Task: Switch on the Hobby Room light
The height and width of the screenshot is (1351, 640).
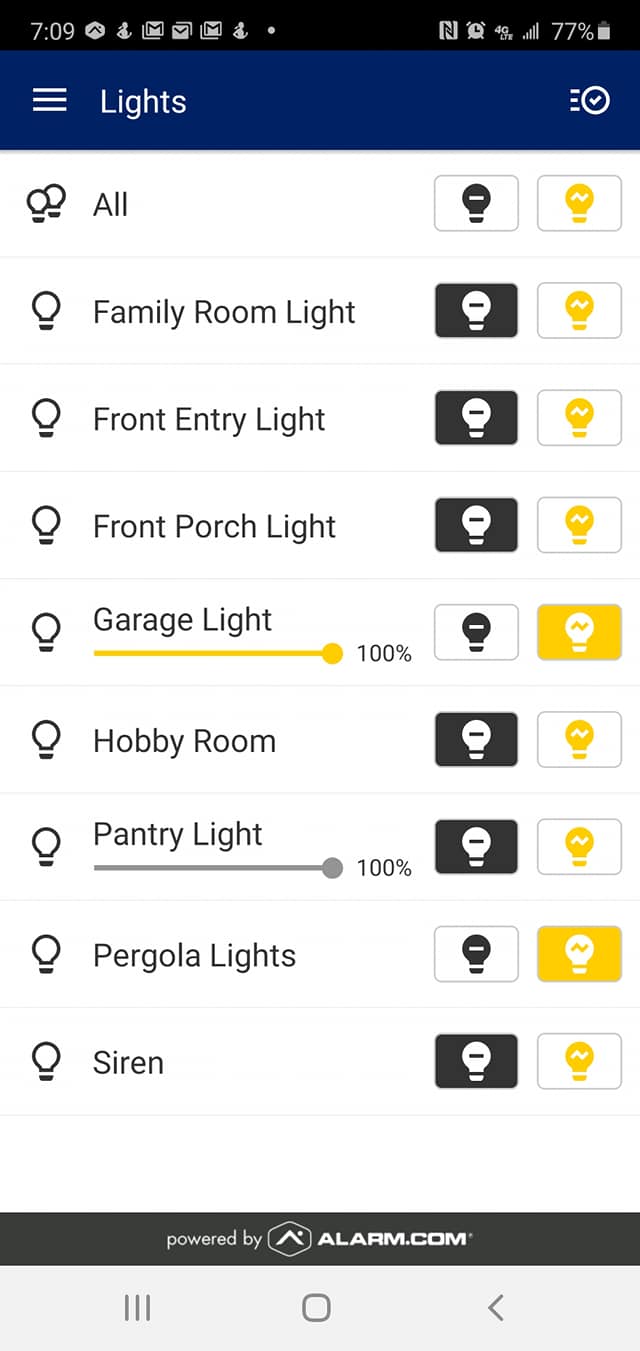Action: (579, 740)
